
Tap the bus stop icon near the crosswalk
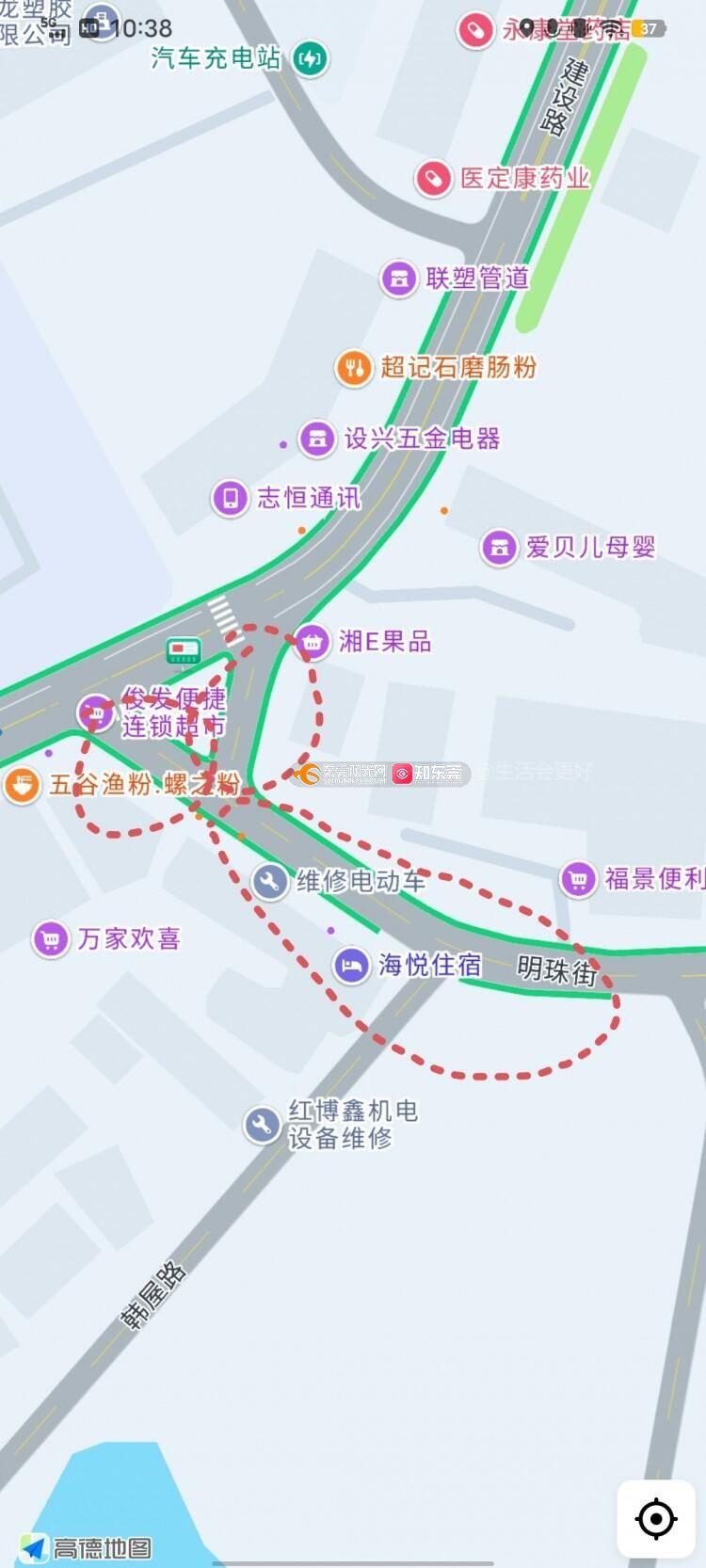(184, 649)
